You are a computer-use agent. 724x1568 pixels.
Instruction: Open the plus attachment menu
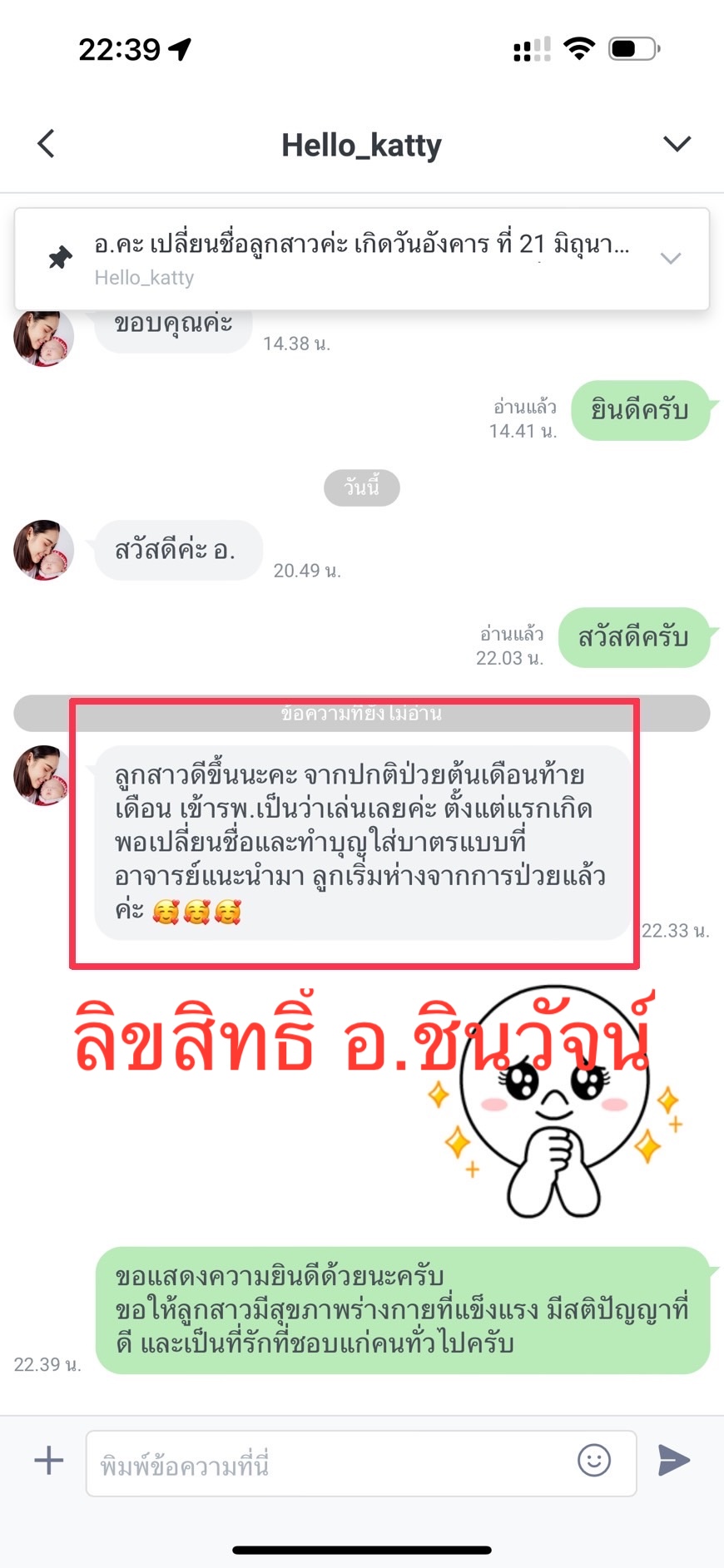coord(48,1460)
